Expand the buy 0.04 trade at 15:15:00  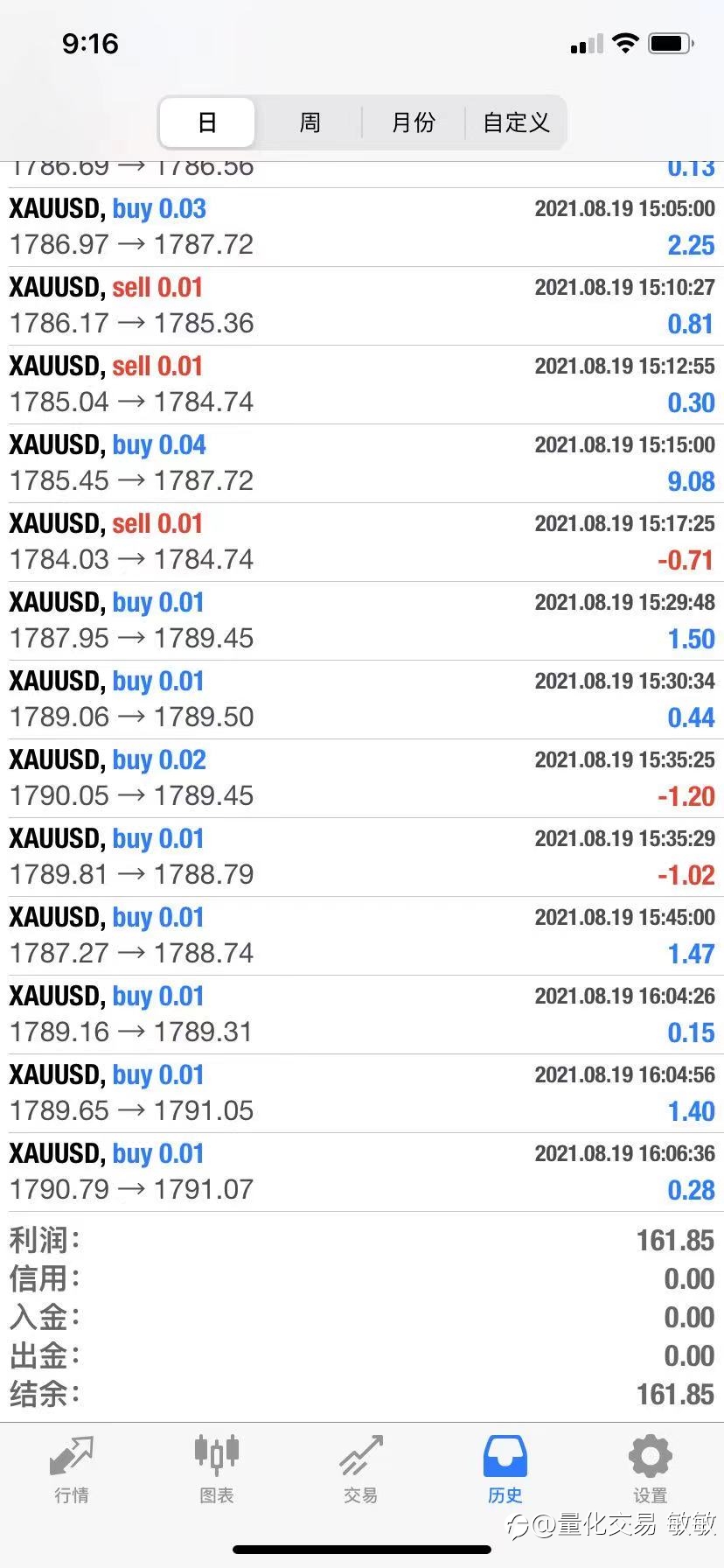[362, 464]
